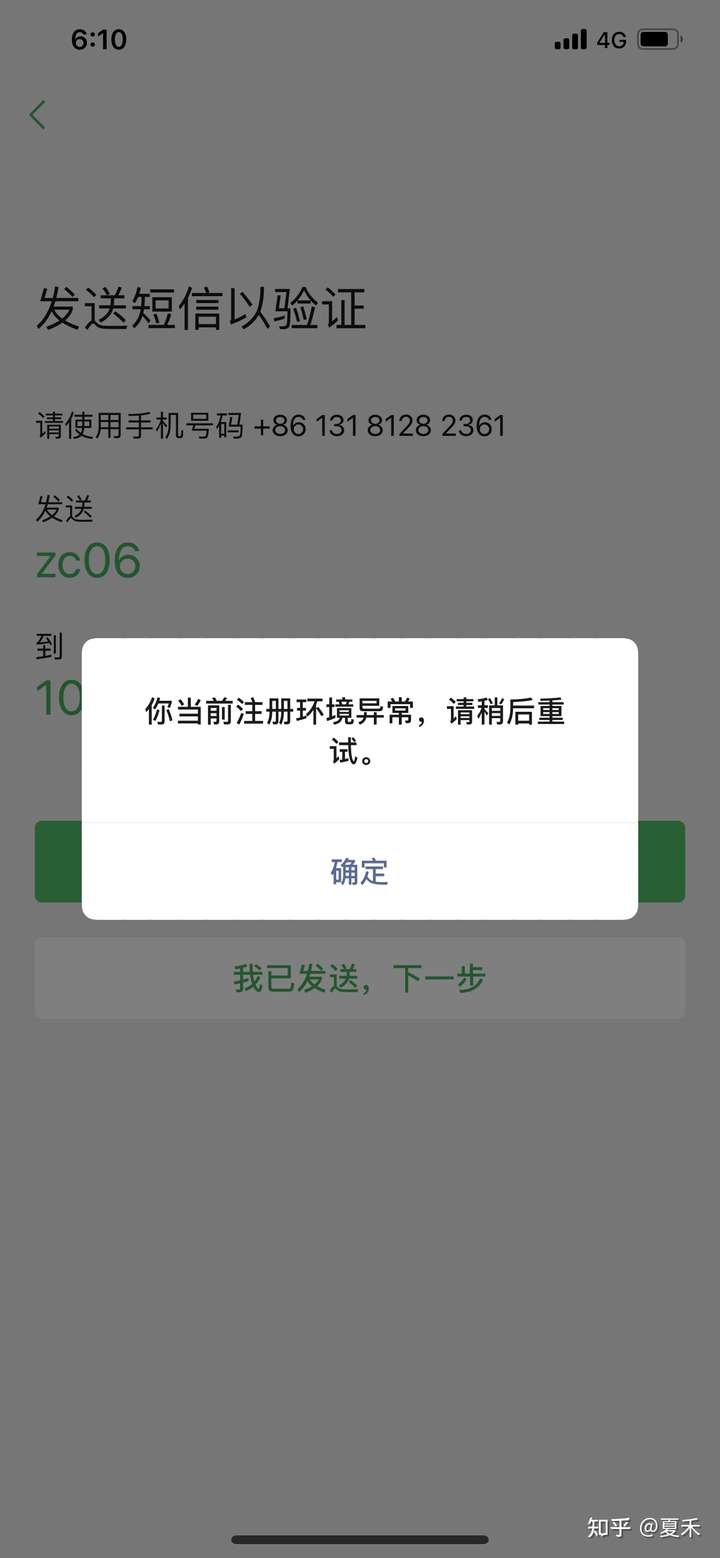Tap the 到 label above the number

[x=50, y=647]
